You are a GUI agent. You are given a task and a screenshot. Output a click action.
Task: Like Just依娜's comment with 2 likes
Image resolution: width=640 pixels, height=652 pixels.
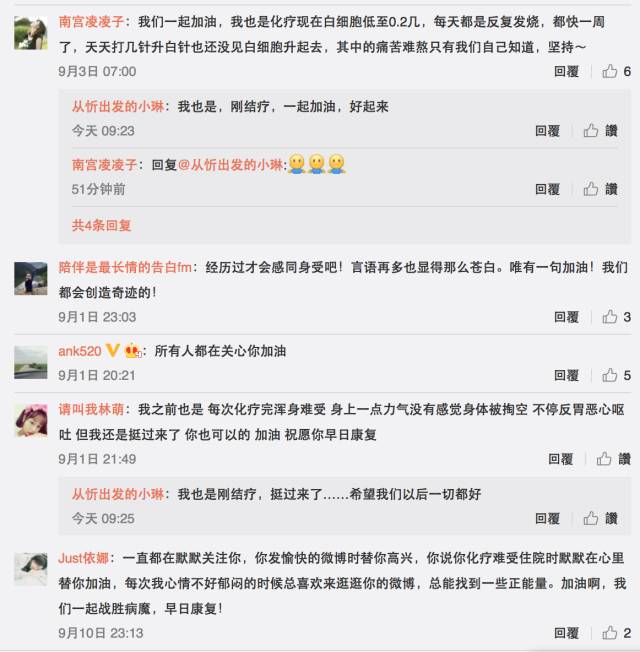pyautogui.click(x=610, y=633)
